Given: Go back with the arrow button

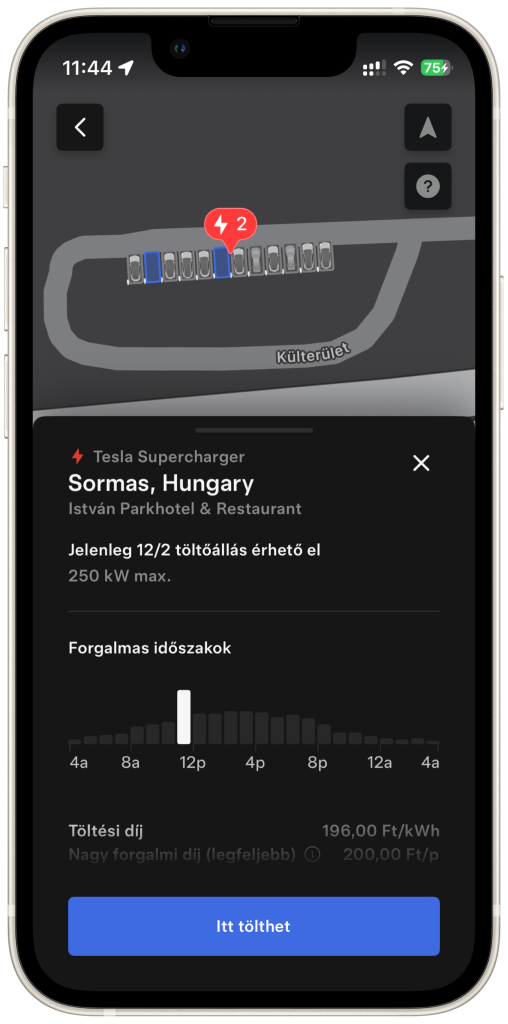Looking at the screenshot, I should (x=80, y=127).
